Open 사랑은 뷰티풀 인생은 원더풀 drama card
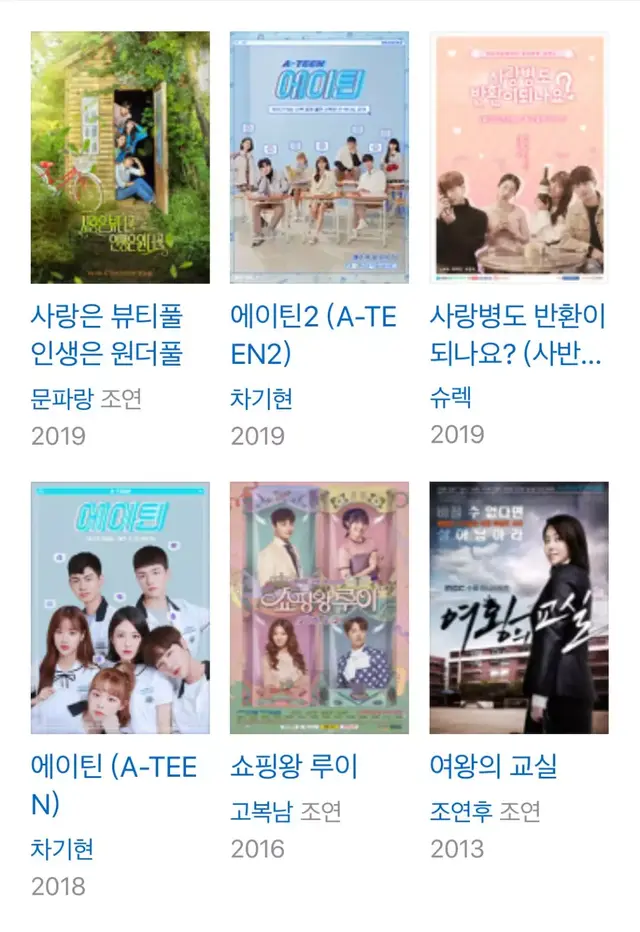The image size is (640, 932). pos(120,158)
